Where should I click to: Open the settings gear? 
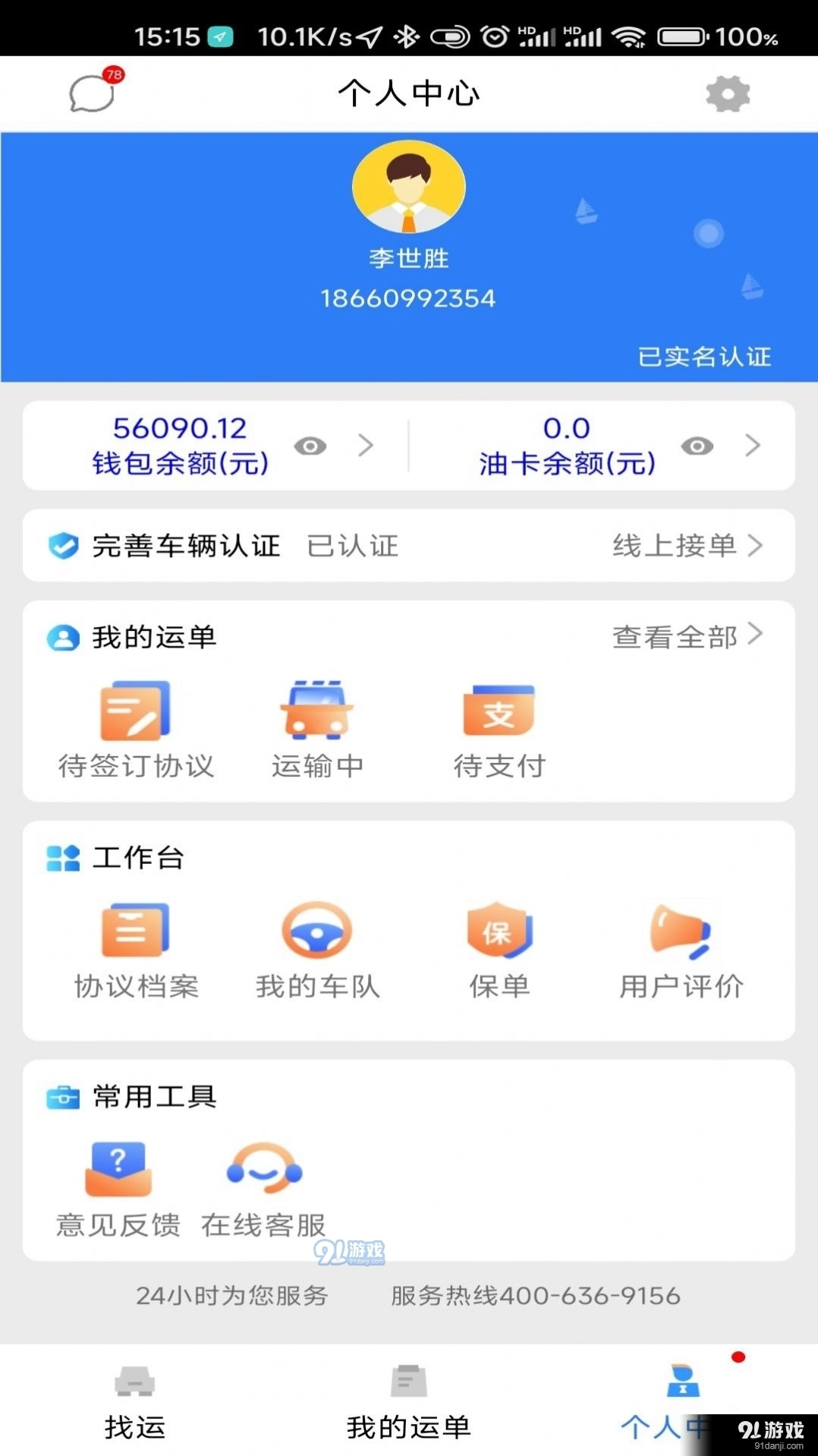(727, 94)
